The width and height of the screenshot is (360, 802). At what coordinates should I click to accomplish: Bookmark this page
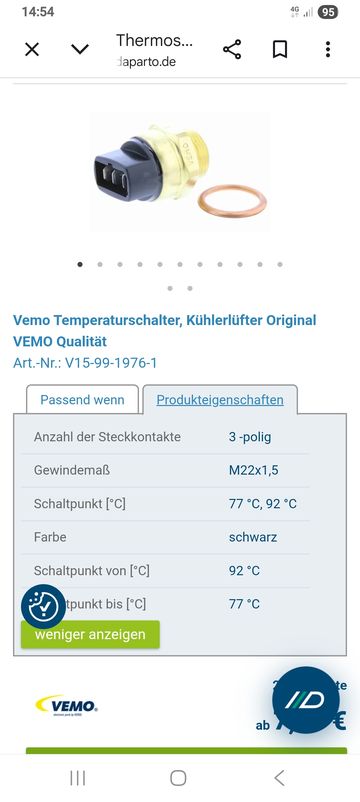click(x=280, y=50)
